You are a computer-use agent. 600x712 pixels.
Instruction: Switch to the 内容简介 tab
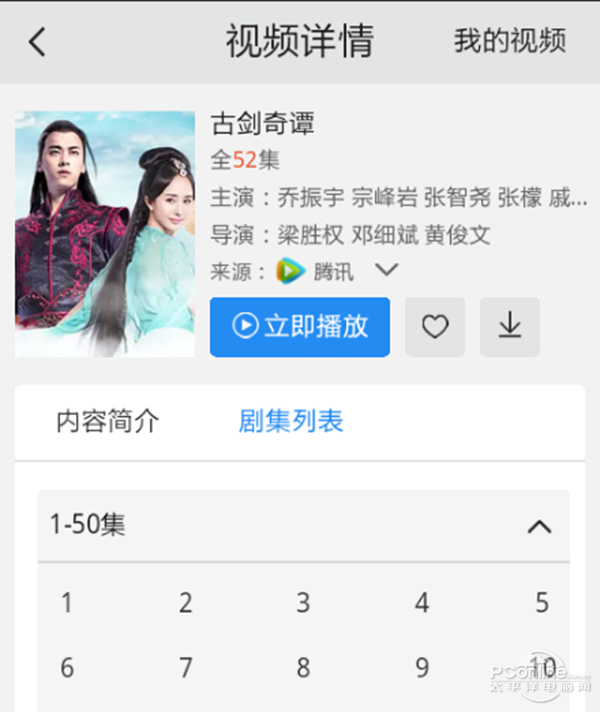pyautogui.click(x=107, y=421)
